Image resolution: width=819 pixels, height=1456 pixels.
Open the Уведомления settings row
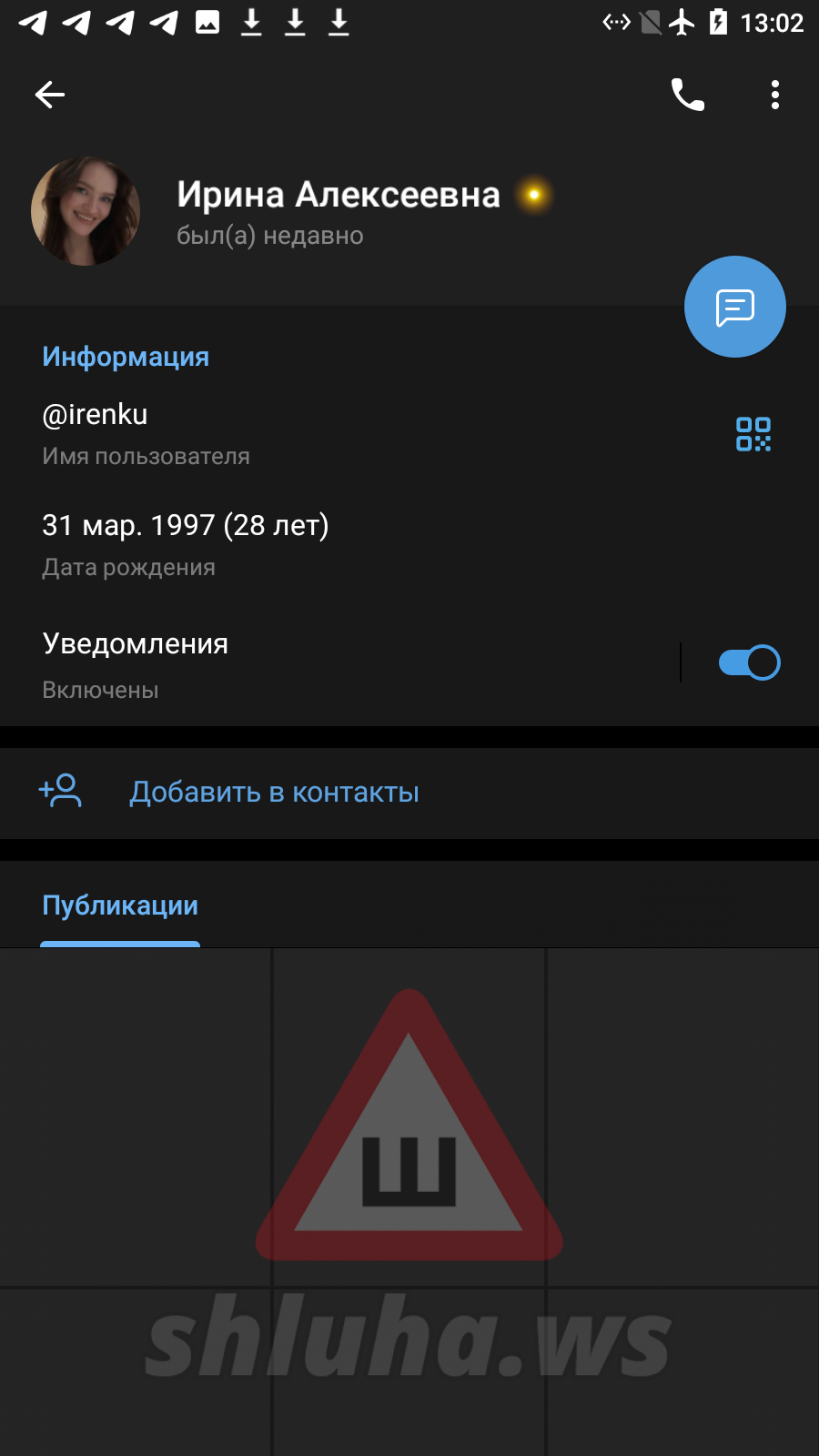[x=337, y=664]
